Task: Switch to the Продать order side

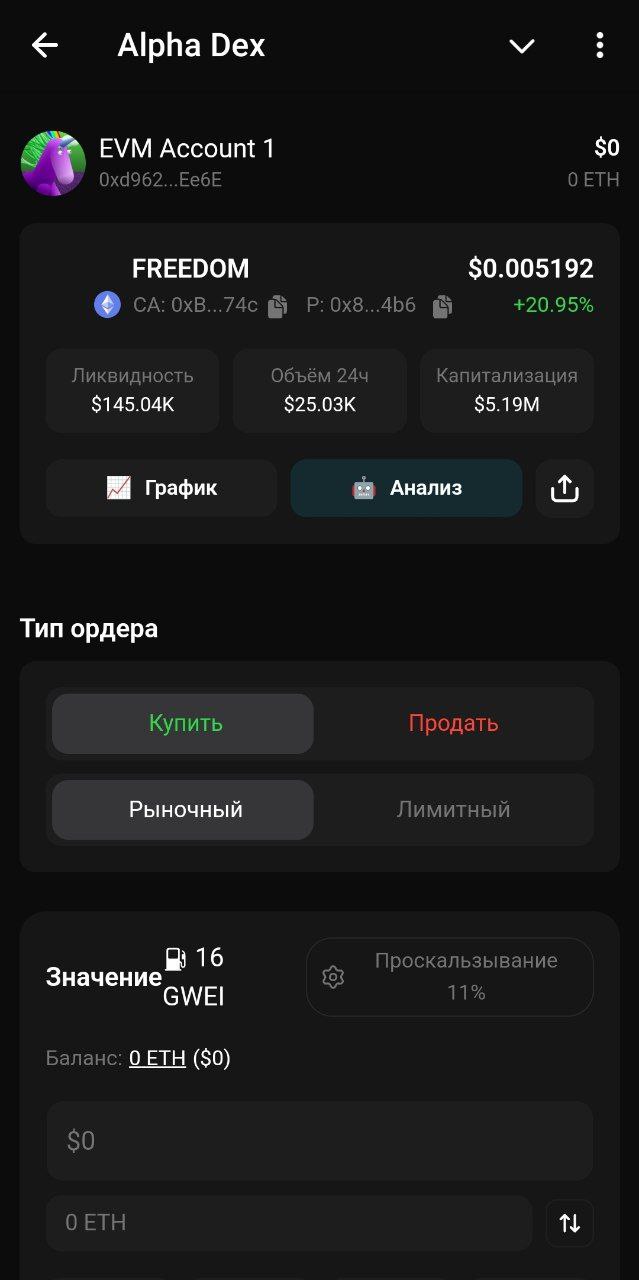Action: 453,723
